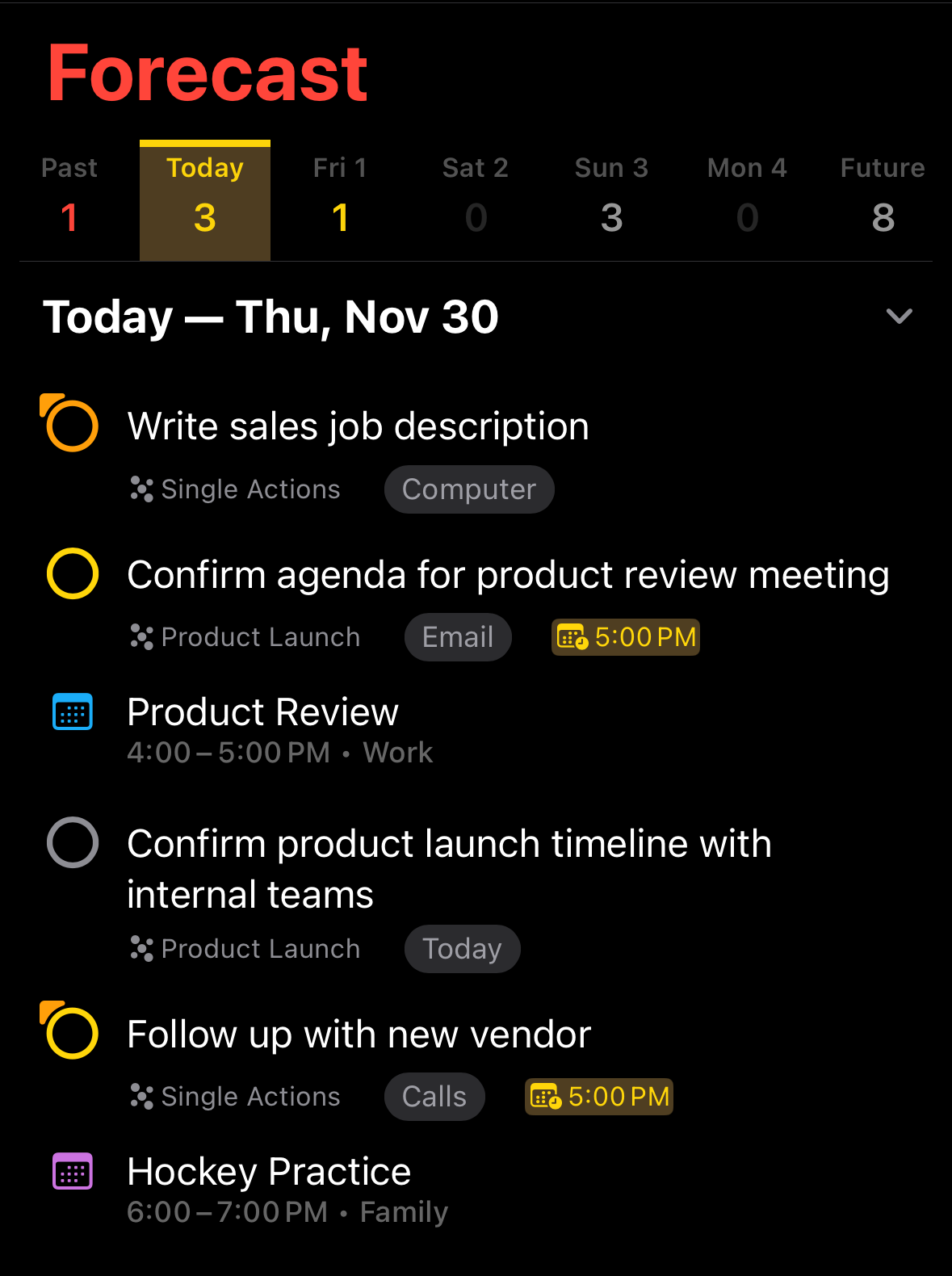Viewport: 952px width, 1276px height.
Task: Open the Sat 2 forecast day
Action: tap(476, 200)
